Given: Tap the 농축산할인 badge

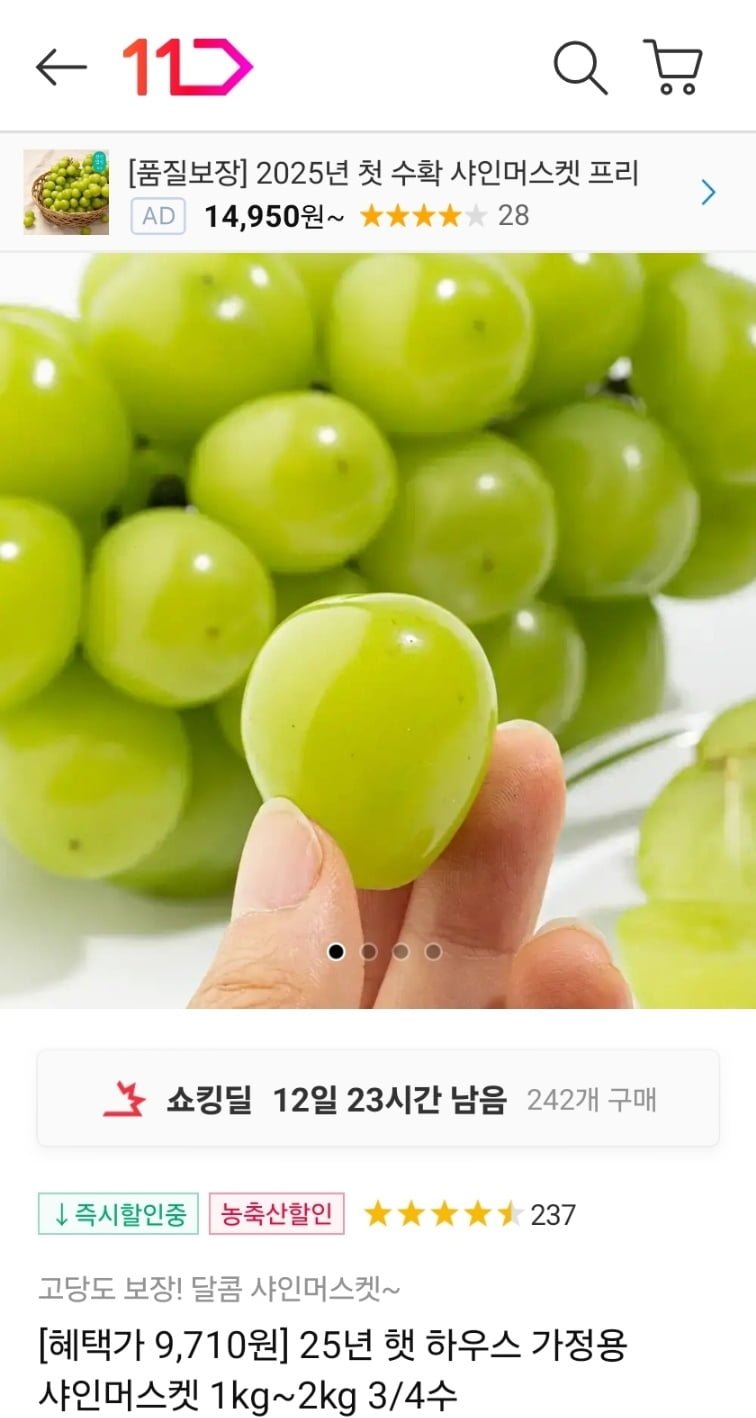Looking at the screenshot, I should pyautogui.click(x=277, y=1214).
